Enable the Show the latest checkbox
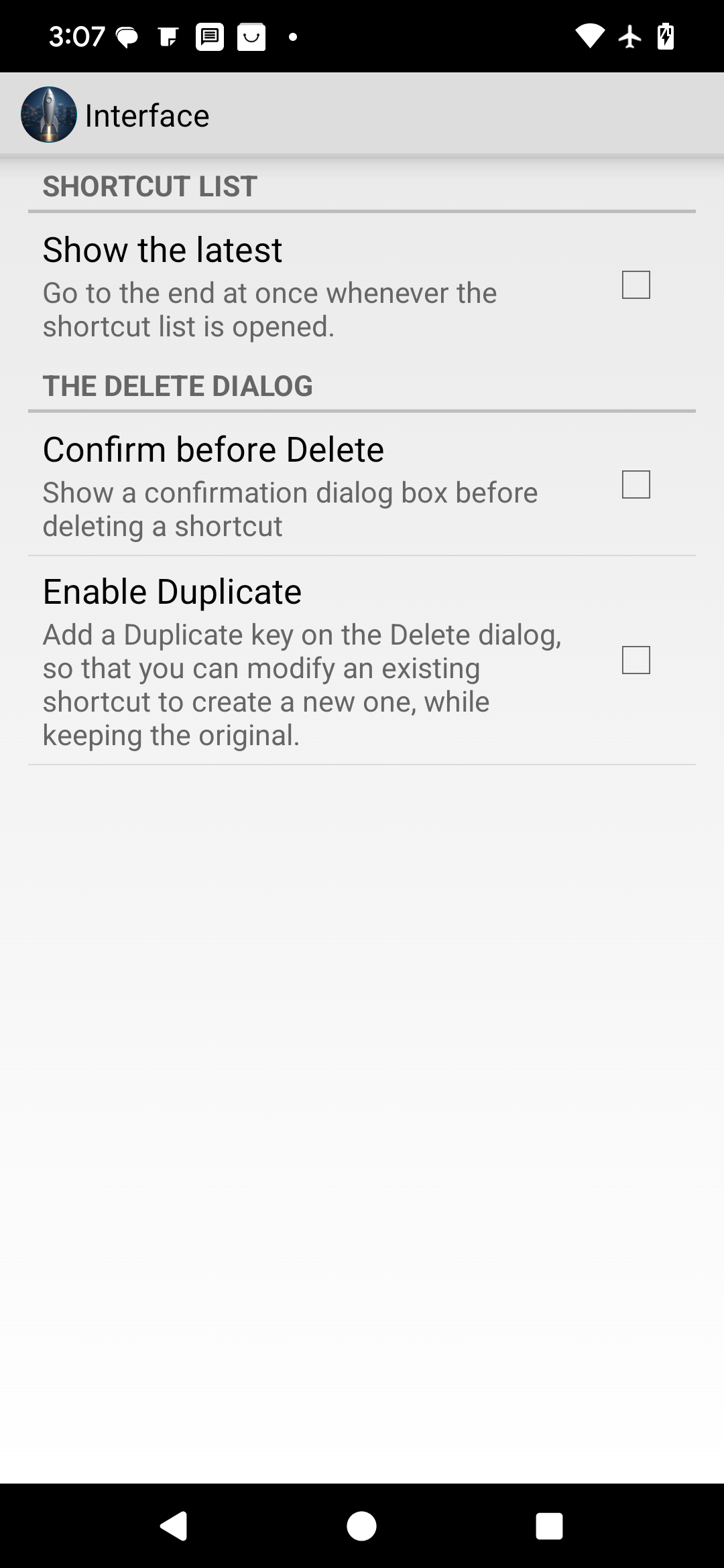The width and height of the screenshot is (724, 1568). tap(636, 285)
